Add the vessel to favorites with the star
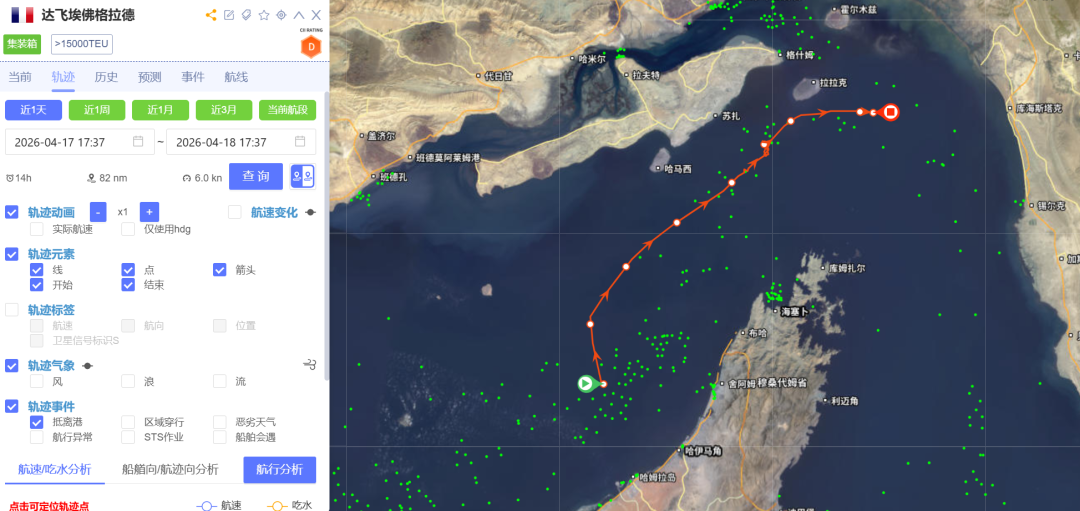 click(264, 15)
